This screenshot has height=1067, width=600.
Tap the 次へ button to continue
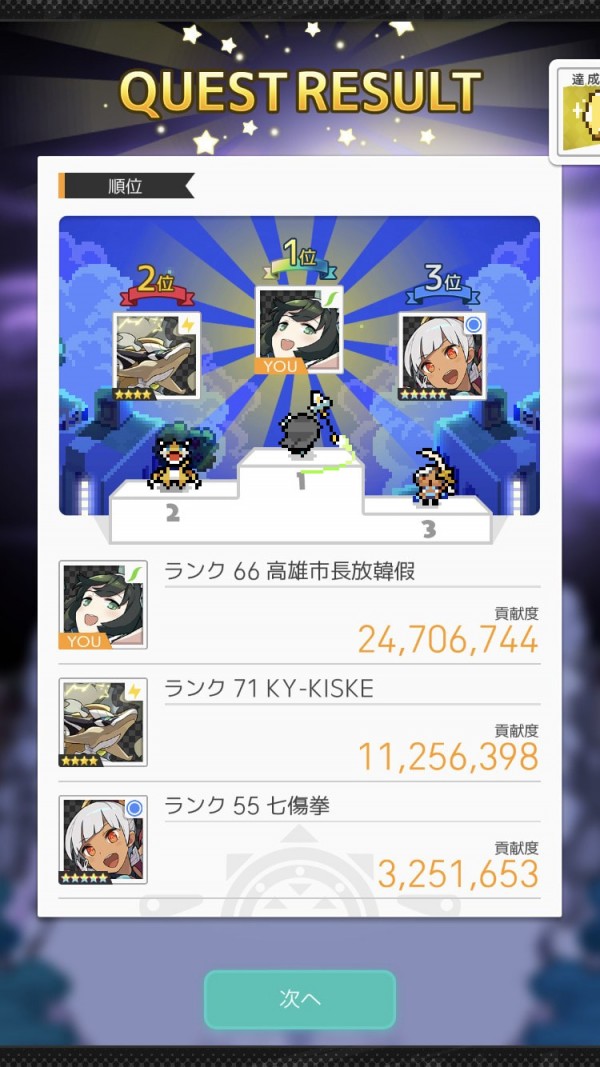tap(300, 999)
